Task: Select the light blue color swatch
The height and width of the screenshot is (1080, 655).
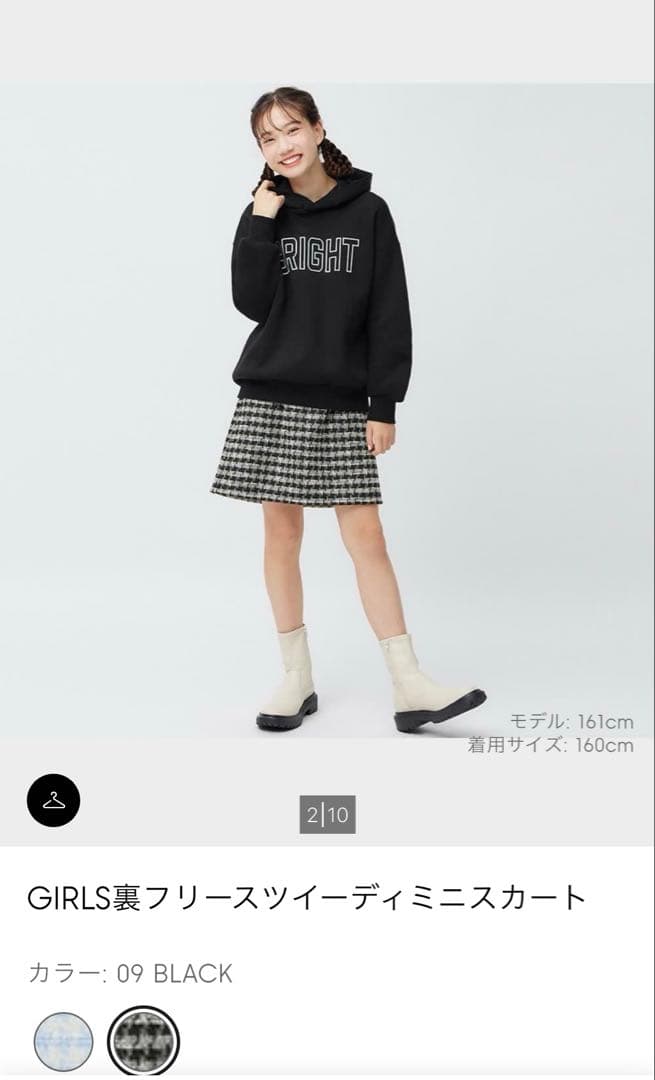Action: point(63,1041)
